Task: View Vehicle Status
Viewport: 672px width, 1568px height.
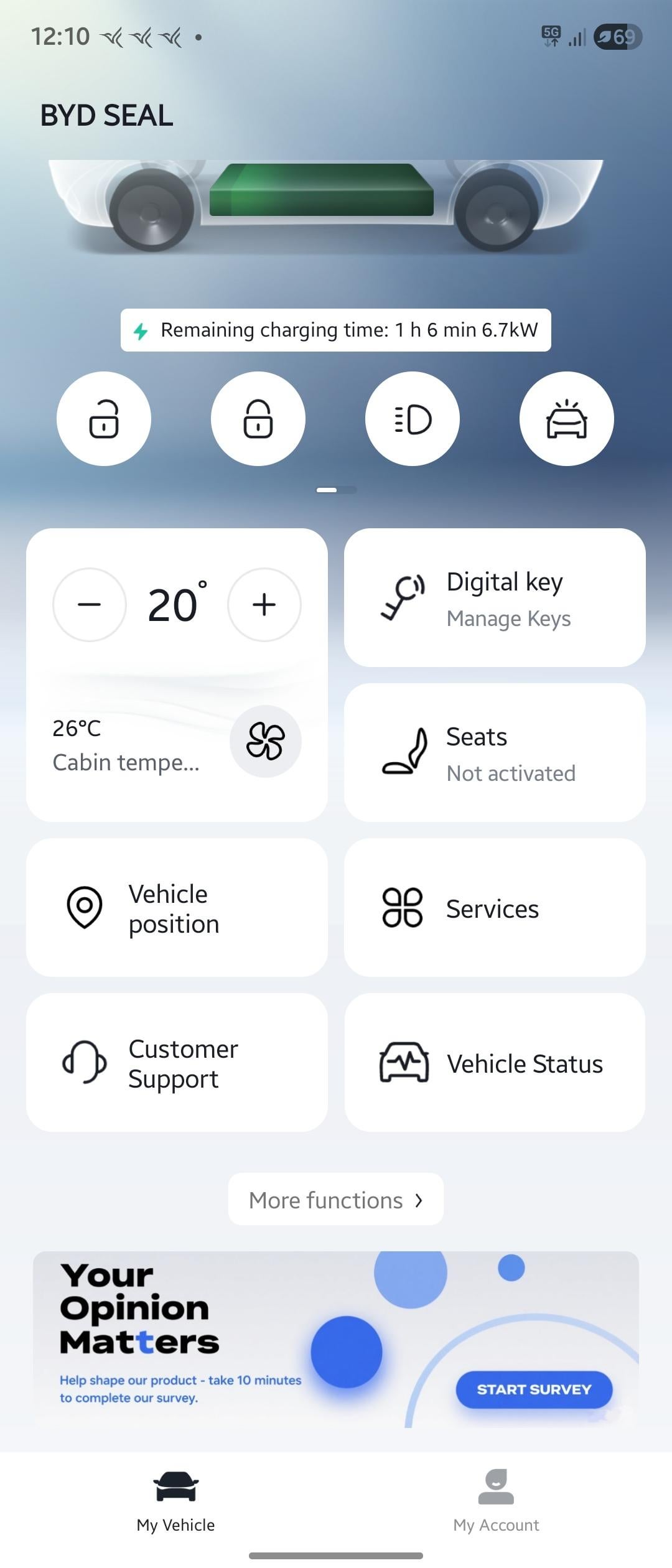Action: [495, 1063]
